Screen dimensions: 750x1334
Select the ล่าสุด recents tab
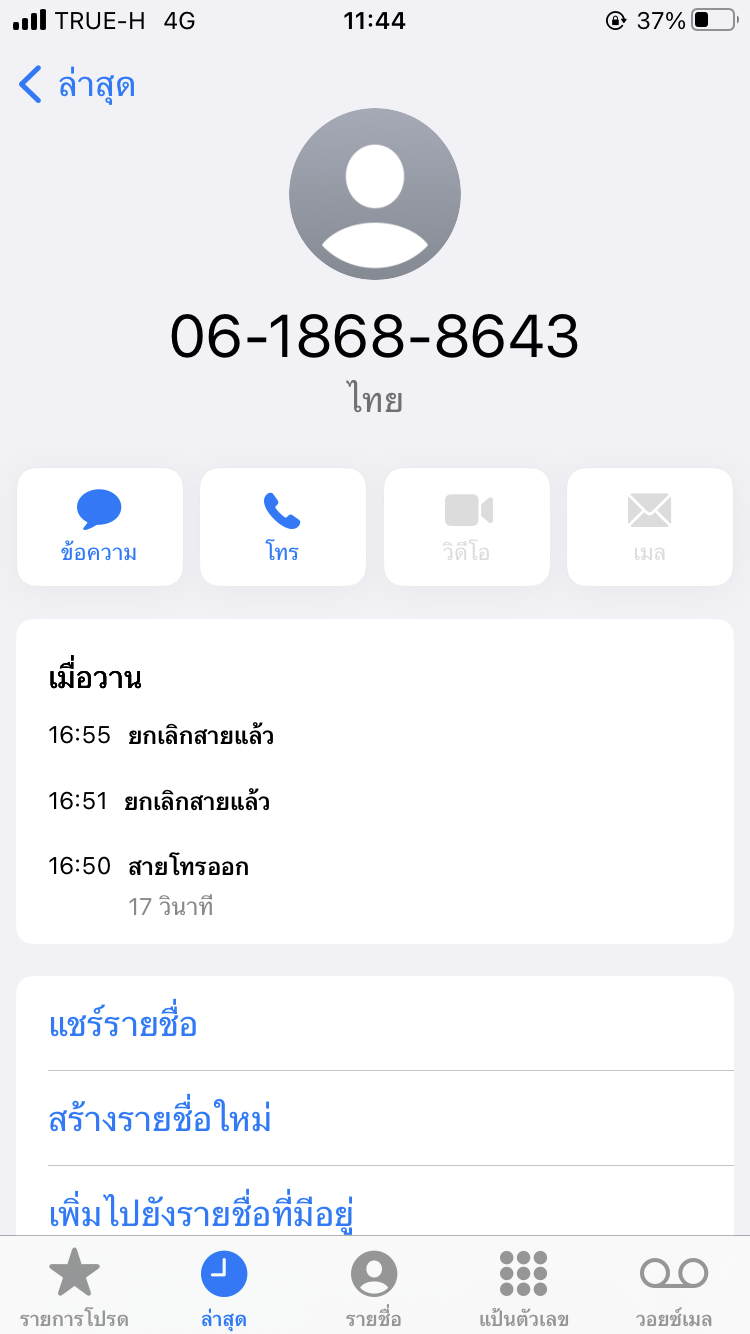224,1288
